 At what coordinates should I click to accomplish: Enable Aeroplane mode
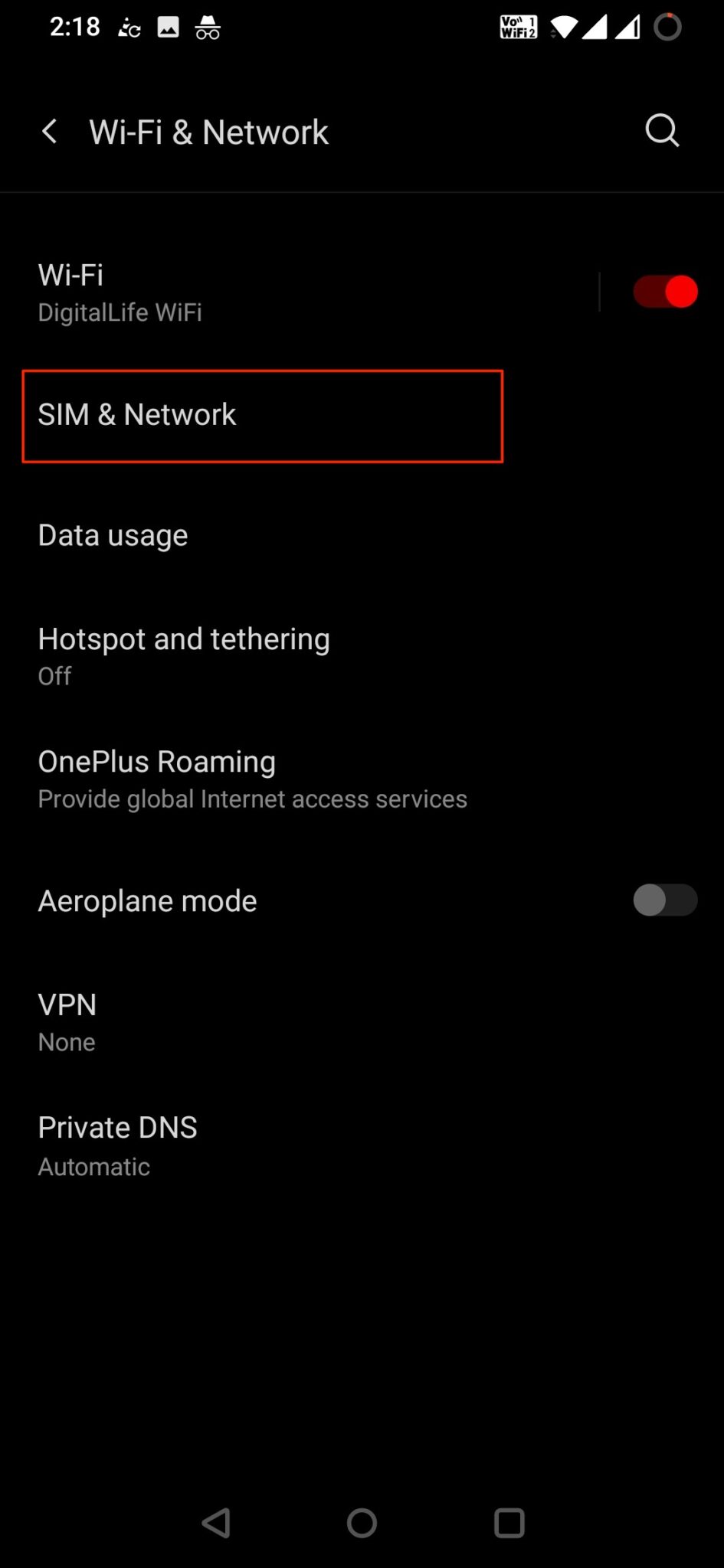664,900
